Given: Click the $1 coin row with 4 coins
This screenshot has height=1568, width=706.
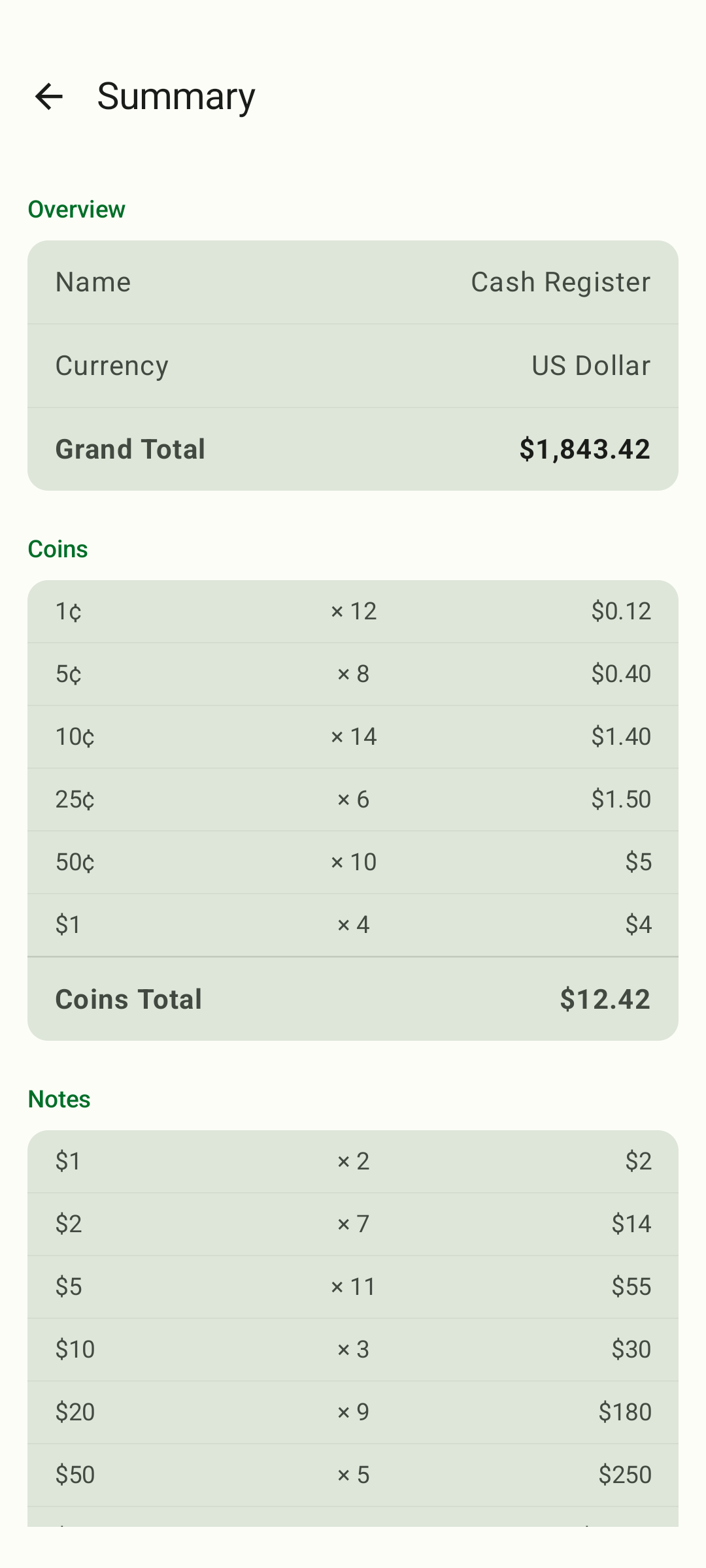Looking at the screenshot, I should tap(353, 924).
